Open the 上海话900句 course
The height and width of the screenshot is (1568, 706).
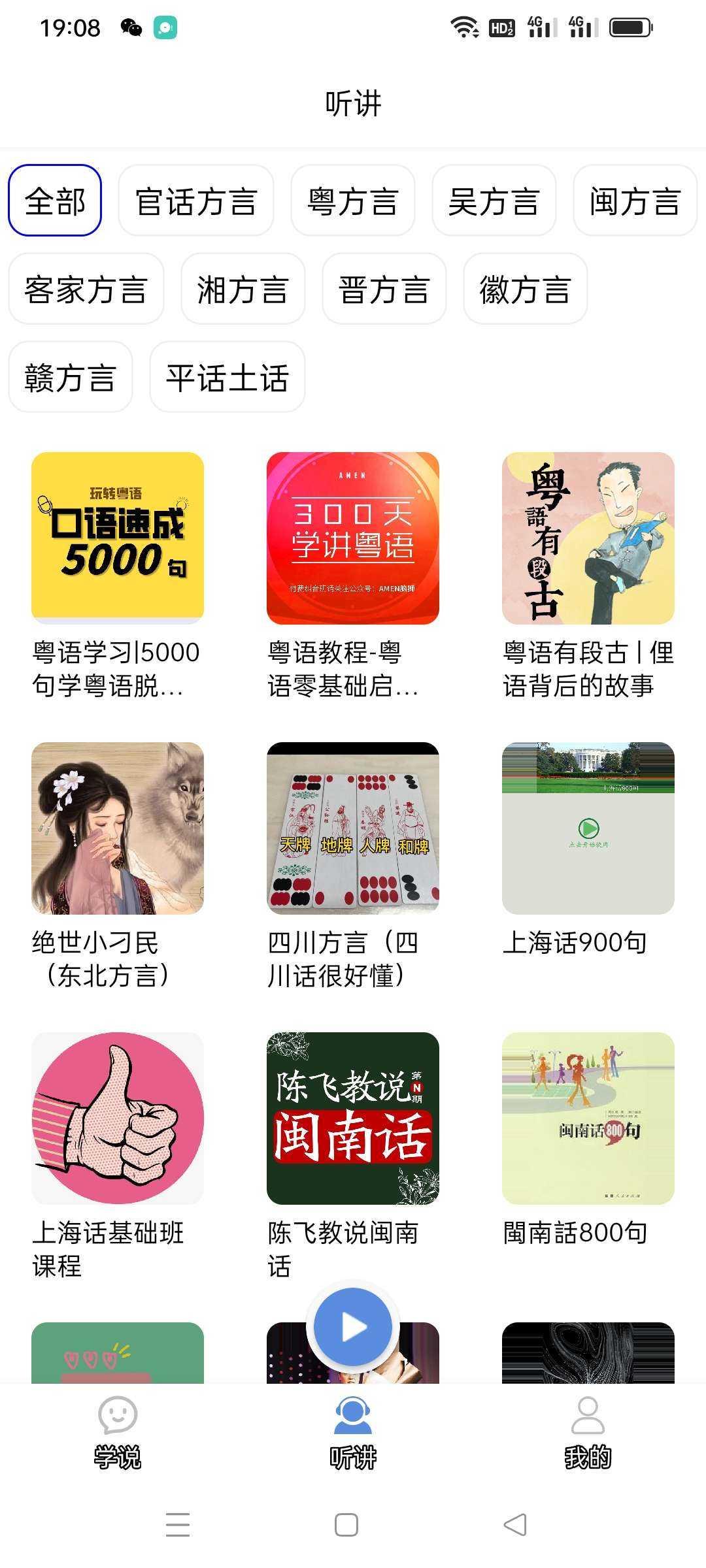pos(587,827)
